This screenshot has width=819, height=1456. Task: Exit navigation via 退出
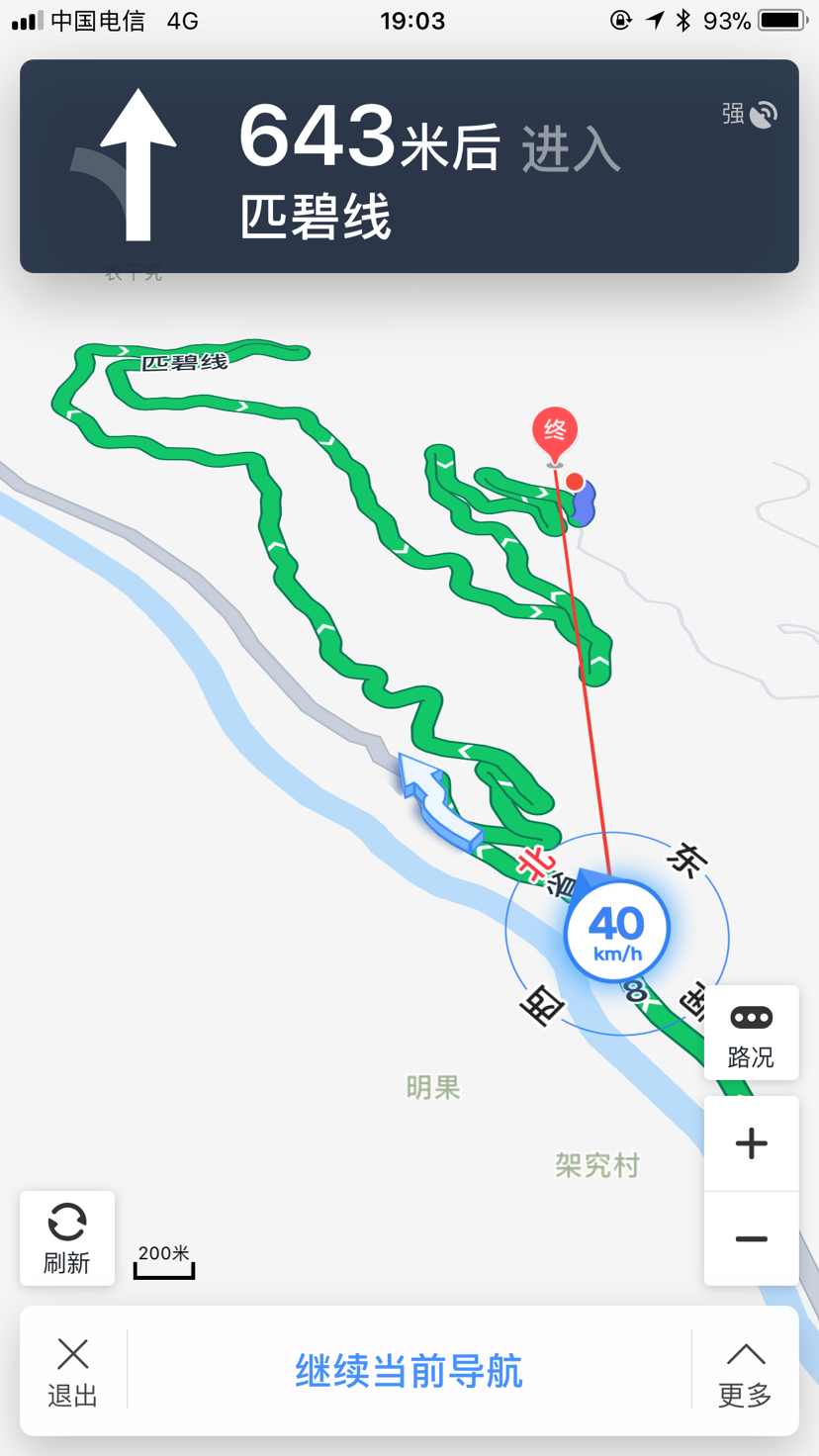(73, 1371)
